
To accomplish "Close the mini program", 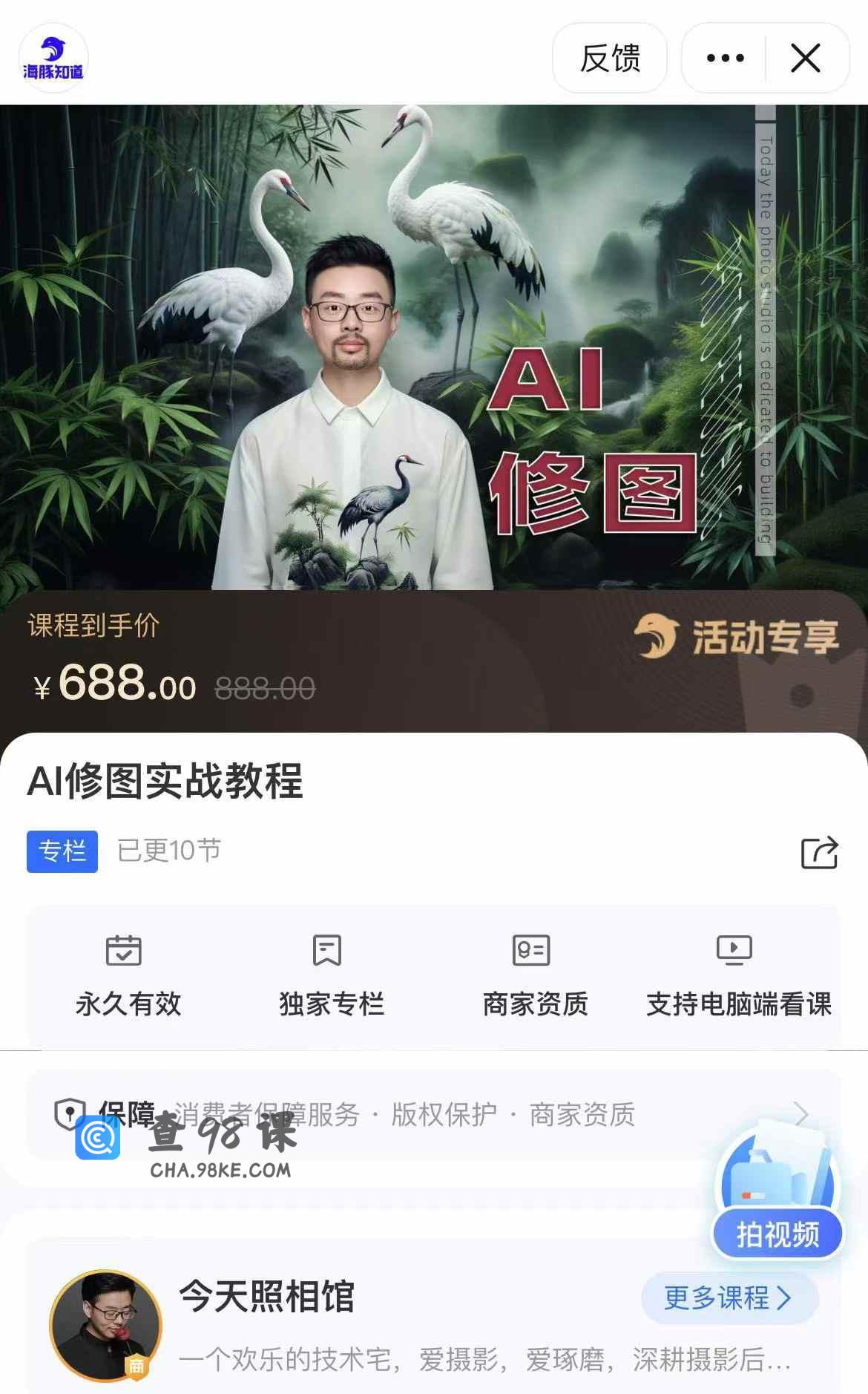I will [x=806, y=58].
